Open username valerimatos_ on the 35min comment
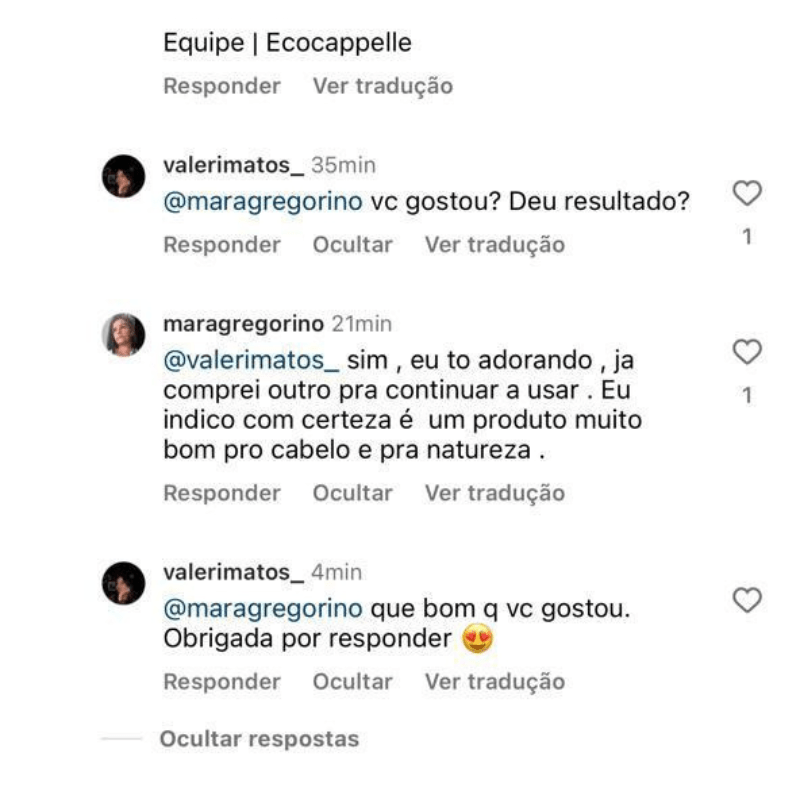Image resolution: width=800 pixels, height=800 pixels. click(x=232, y=165)
